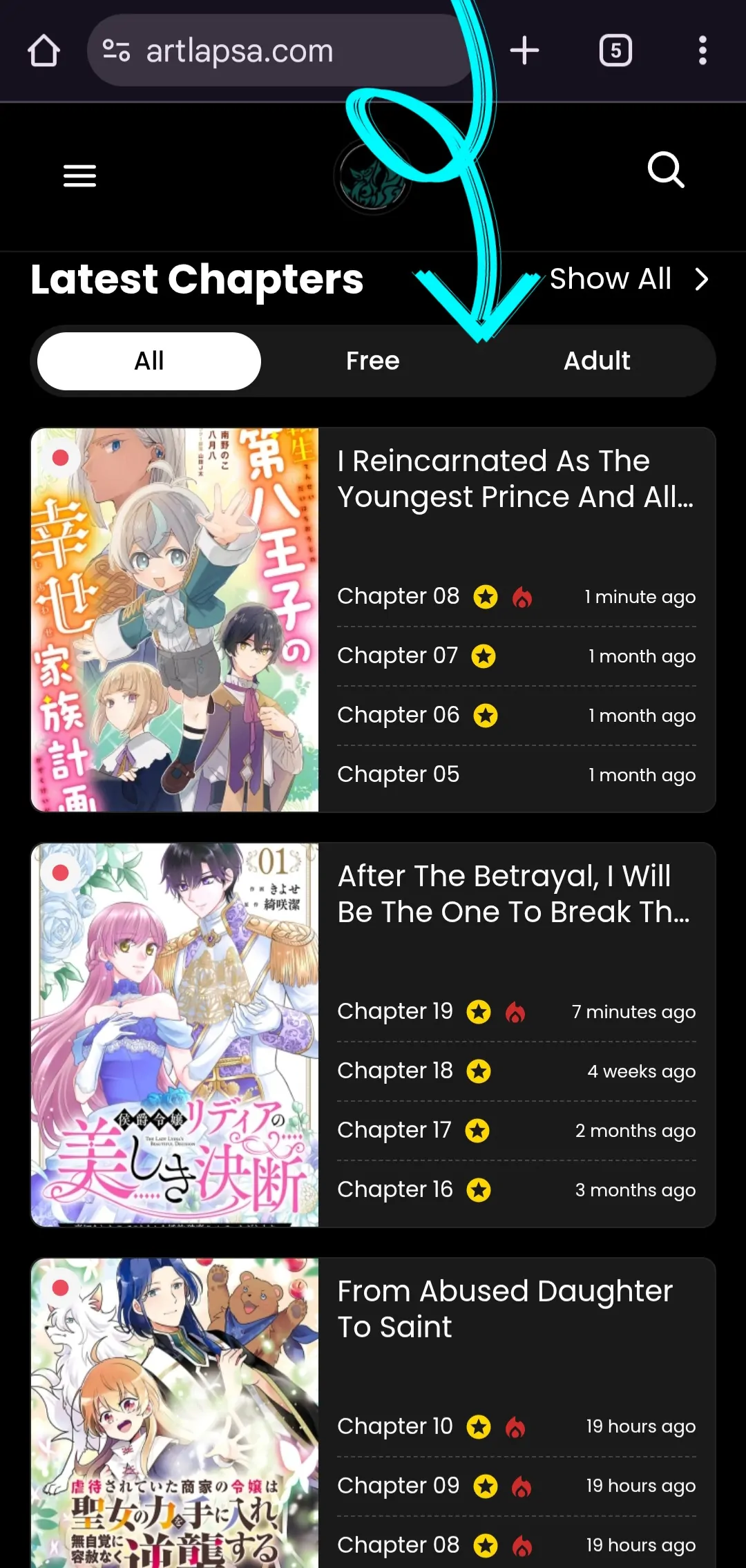
Task: Open the tab switcher showing 5 tabs
Action: tap(615, 50)
